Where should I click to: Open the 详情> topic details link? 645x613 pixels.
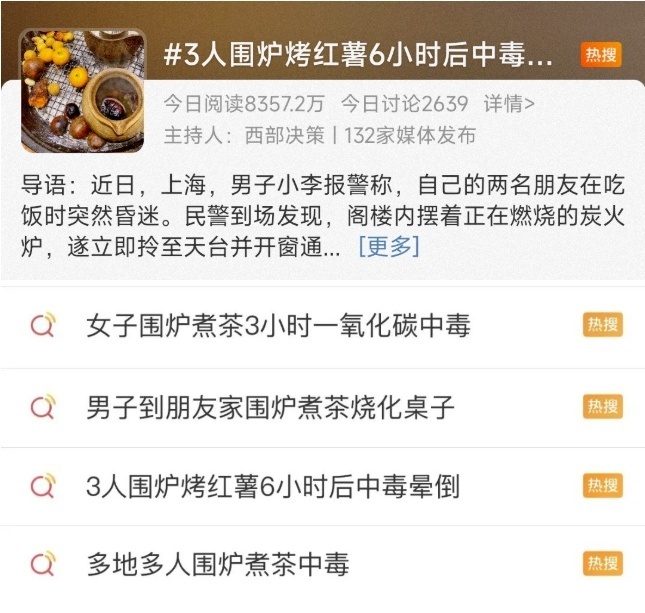point(509,103)
